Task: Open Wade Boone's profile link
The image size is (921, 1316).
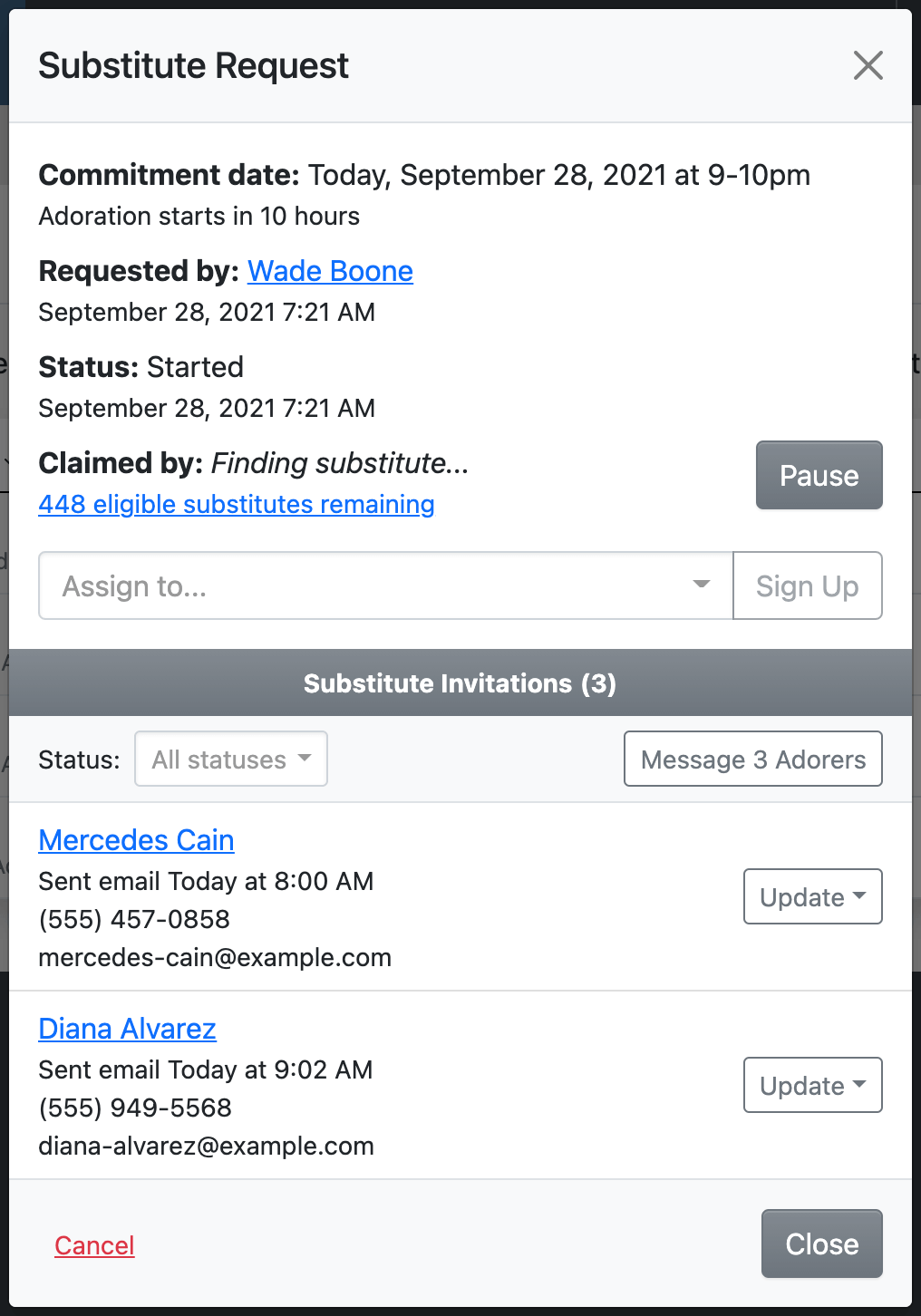Action: (330, 271)
